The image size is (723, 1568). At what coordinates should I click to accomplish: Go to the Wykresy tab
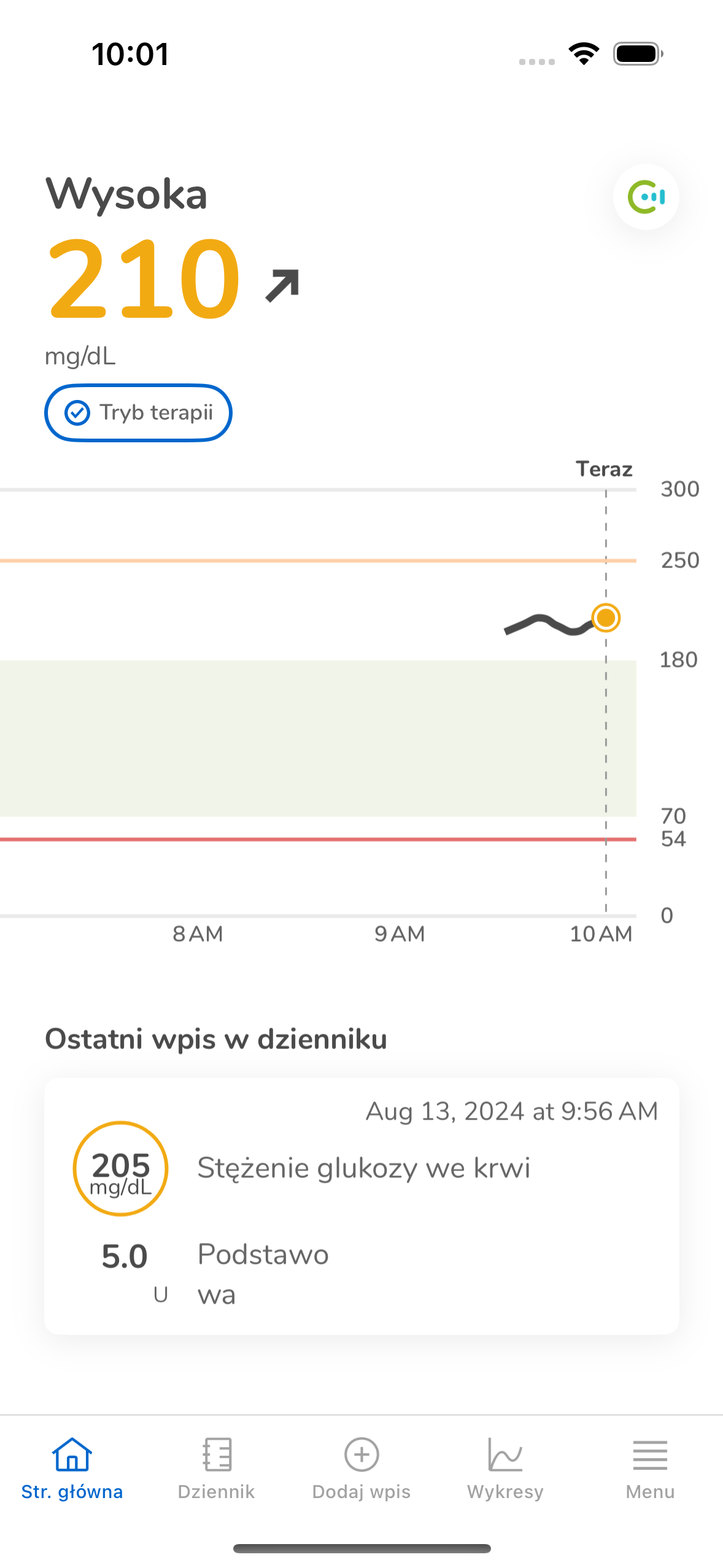[505, 1469]
